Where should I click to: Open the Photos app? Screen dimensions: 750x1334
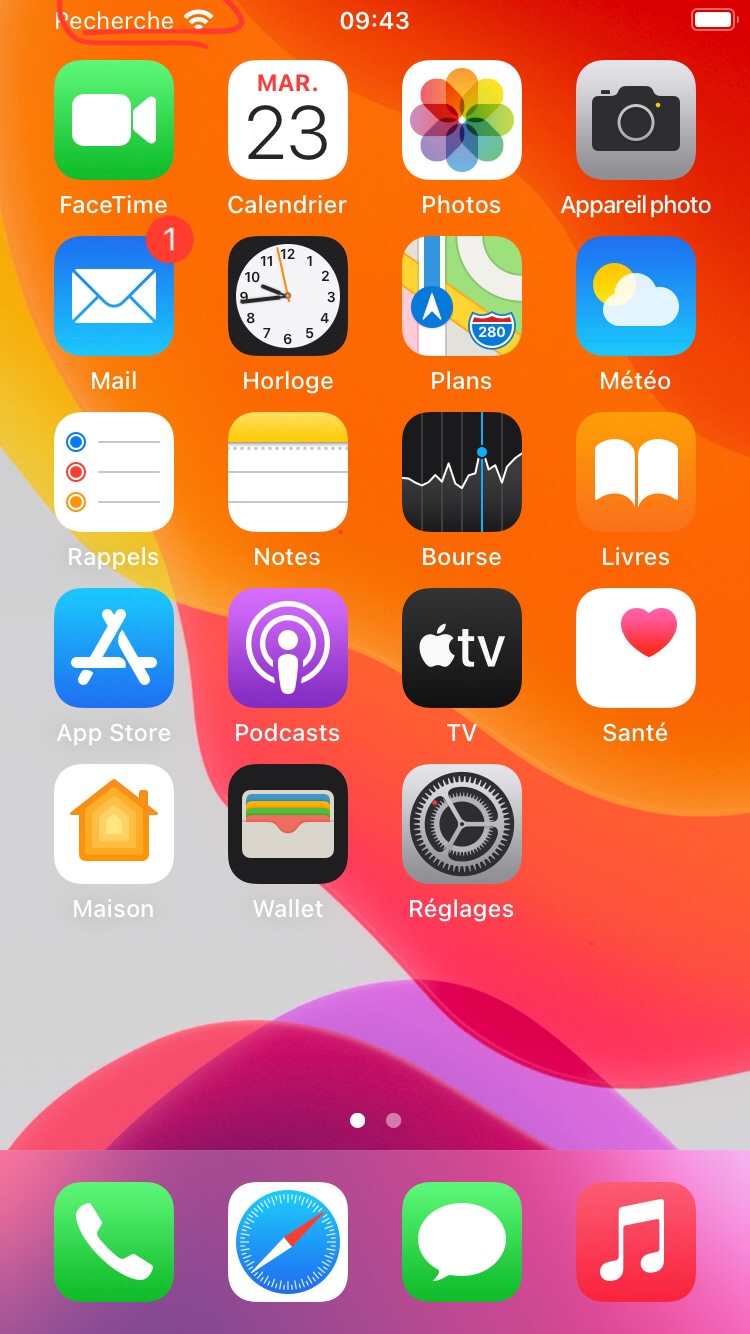[x=462, y=120]
